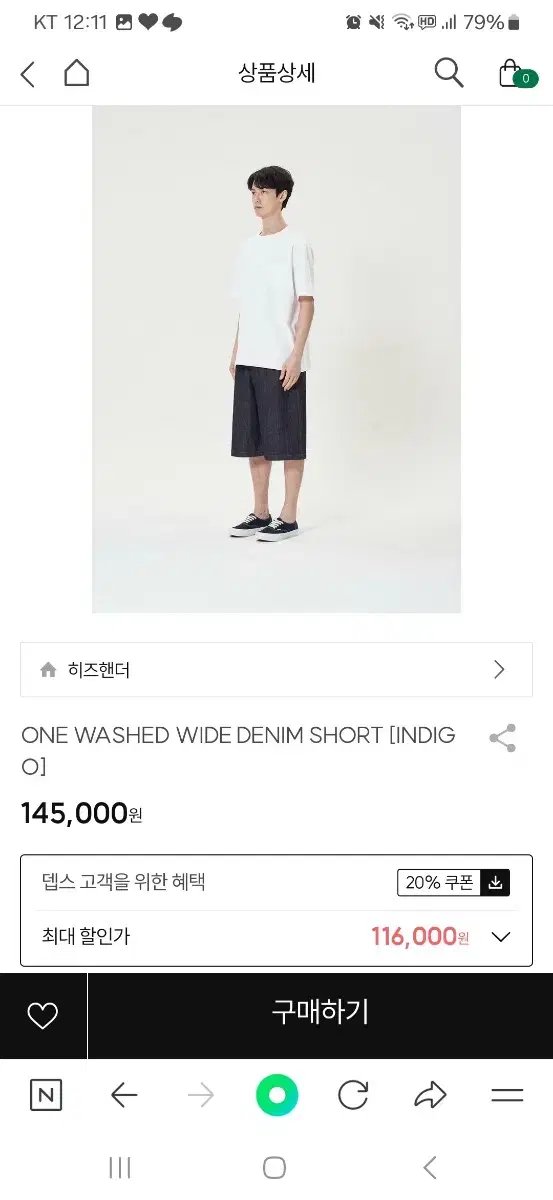Open recent apps from navigation bar
The image size is (553, 1200).
click(120, 1167)
